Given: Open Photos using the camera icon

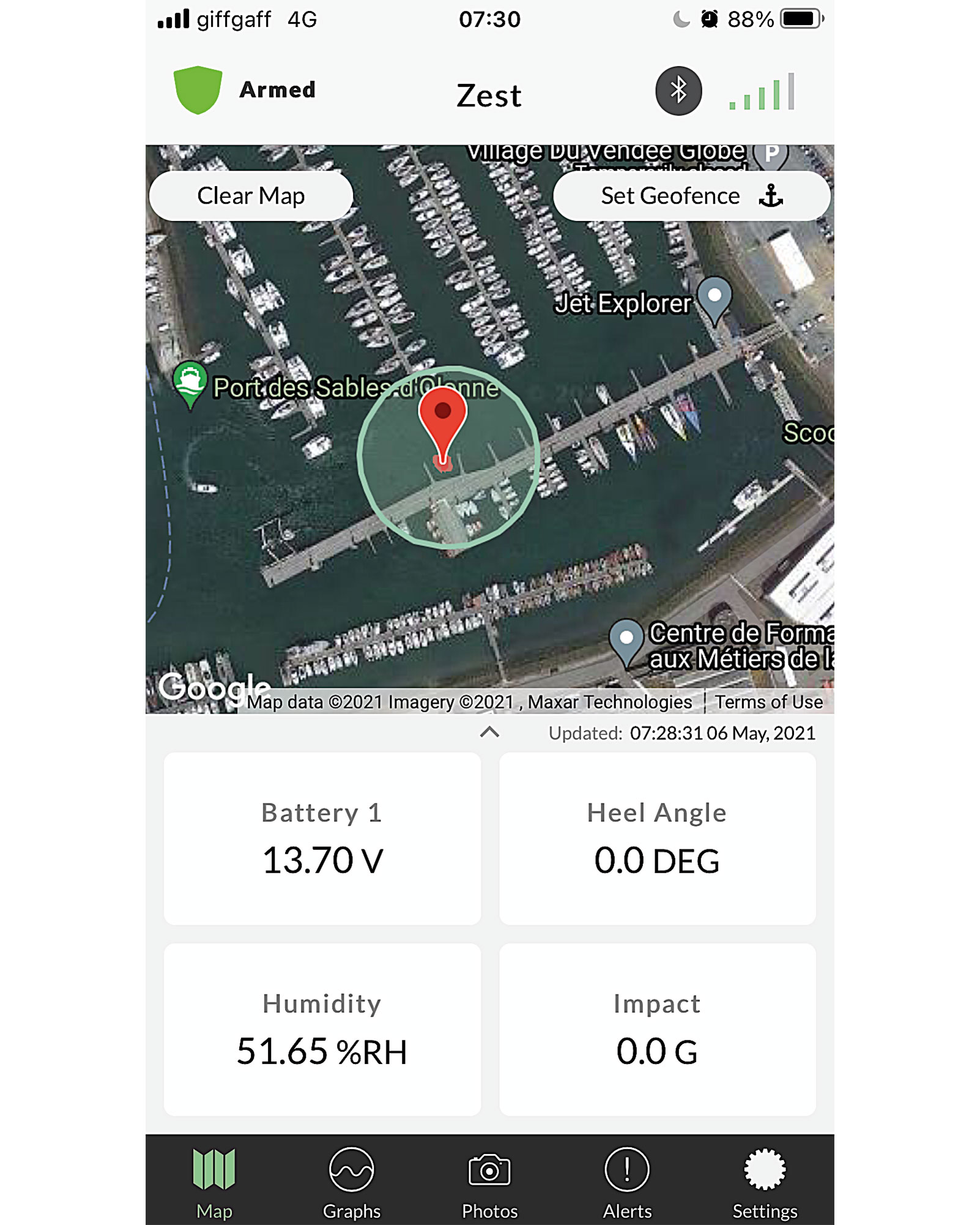Looking at the screenshot, I should pos(489,1169).
